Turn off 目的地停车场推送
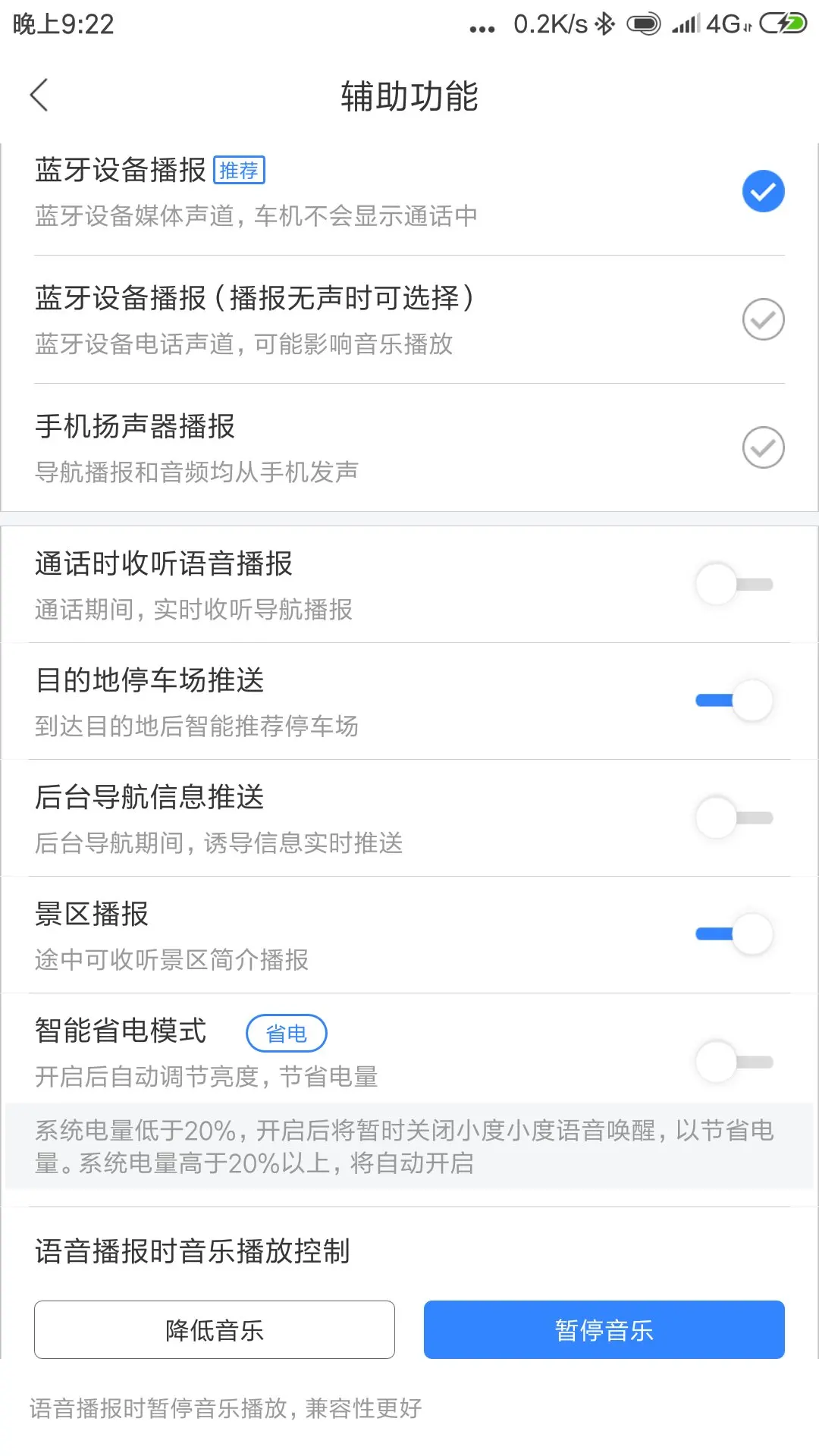Viewport: 819px width, 1456px height. [734, 701]
